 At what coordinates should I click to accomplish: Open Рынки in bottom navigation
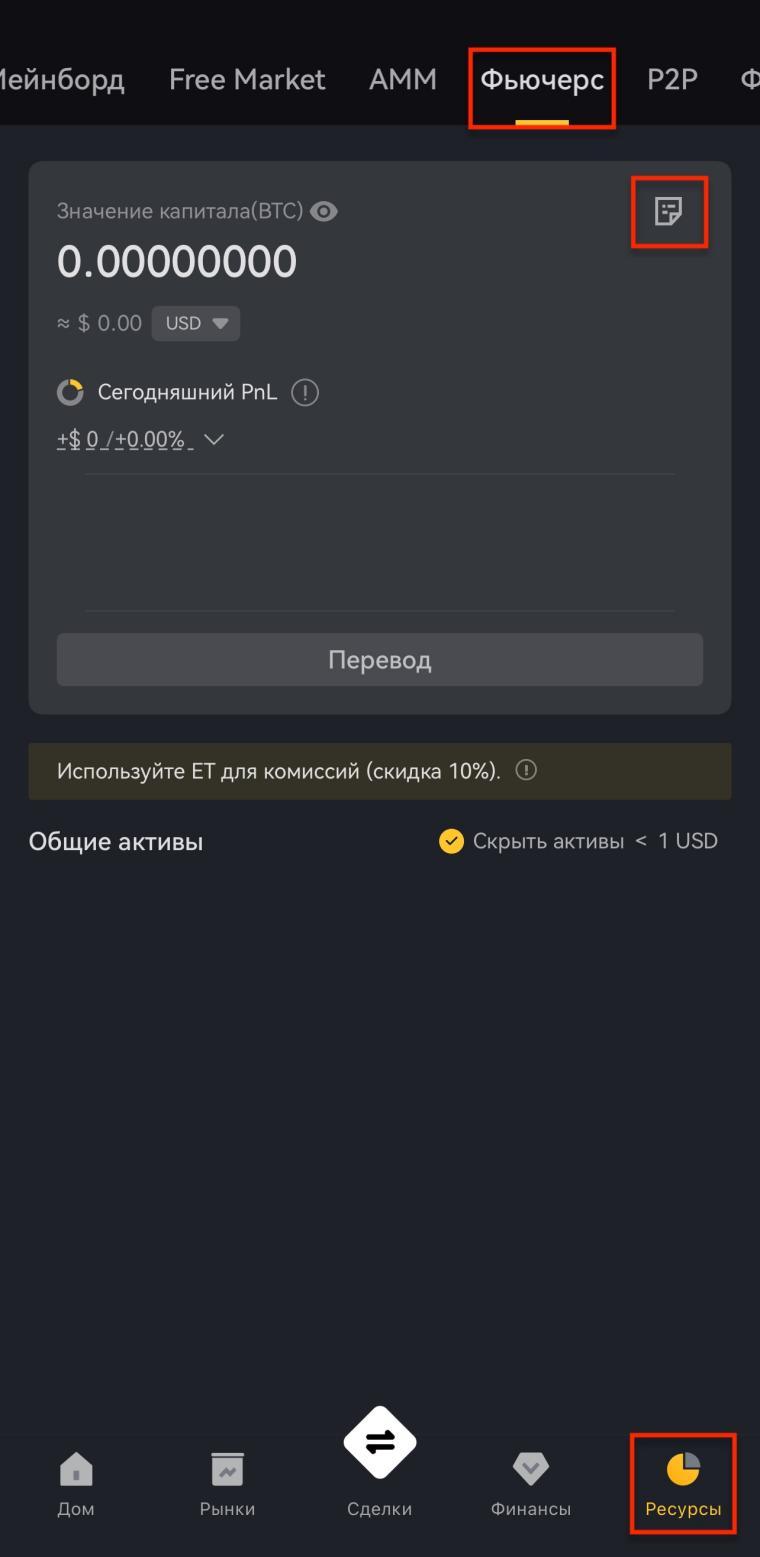[227, 1486]
